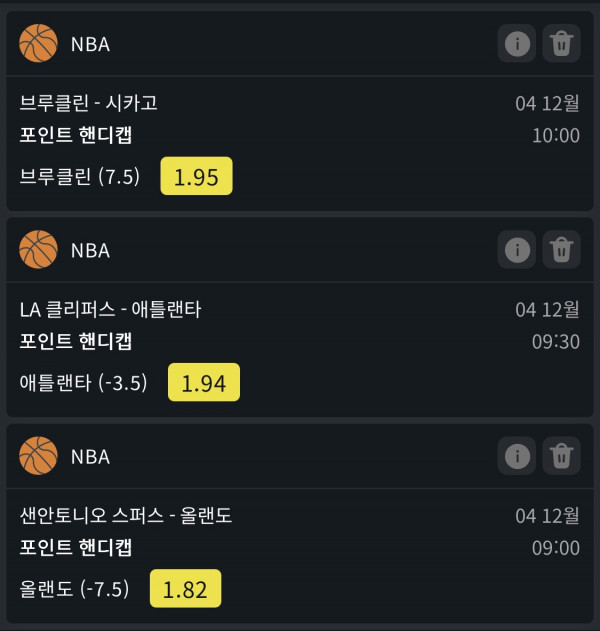Delete the 브루클린 - 시카고 bet
Image resolution: width=600 pixels, height=631 pixels.
pos(561,44)
